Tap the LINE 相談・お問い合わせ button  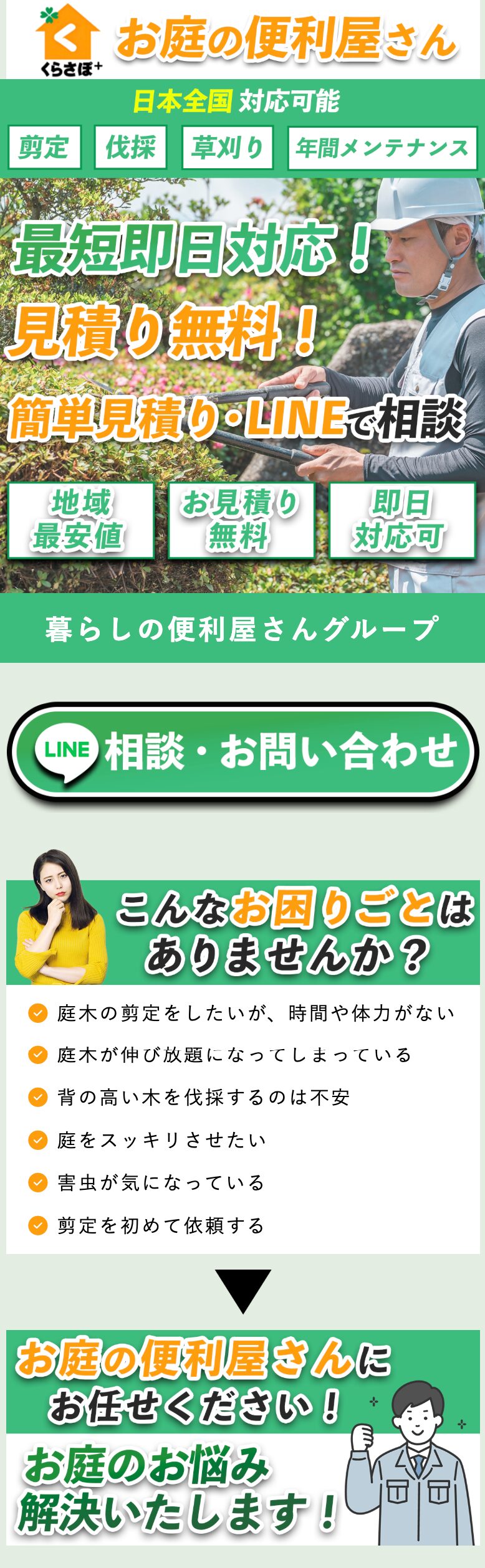242,751
